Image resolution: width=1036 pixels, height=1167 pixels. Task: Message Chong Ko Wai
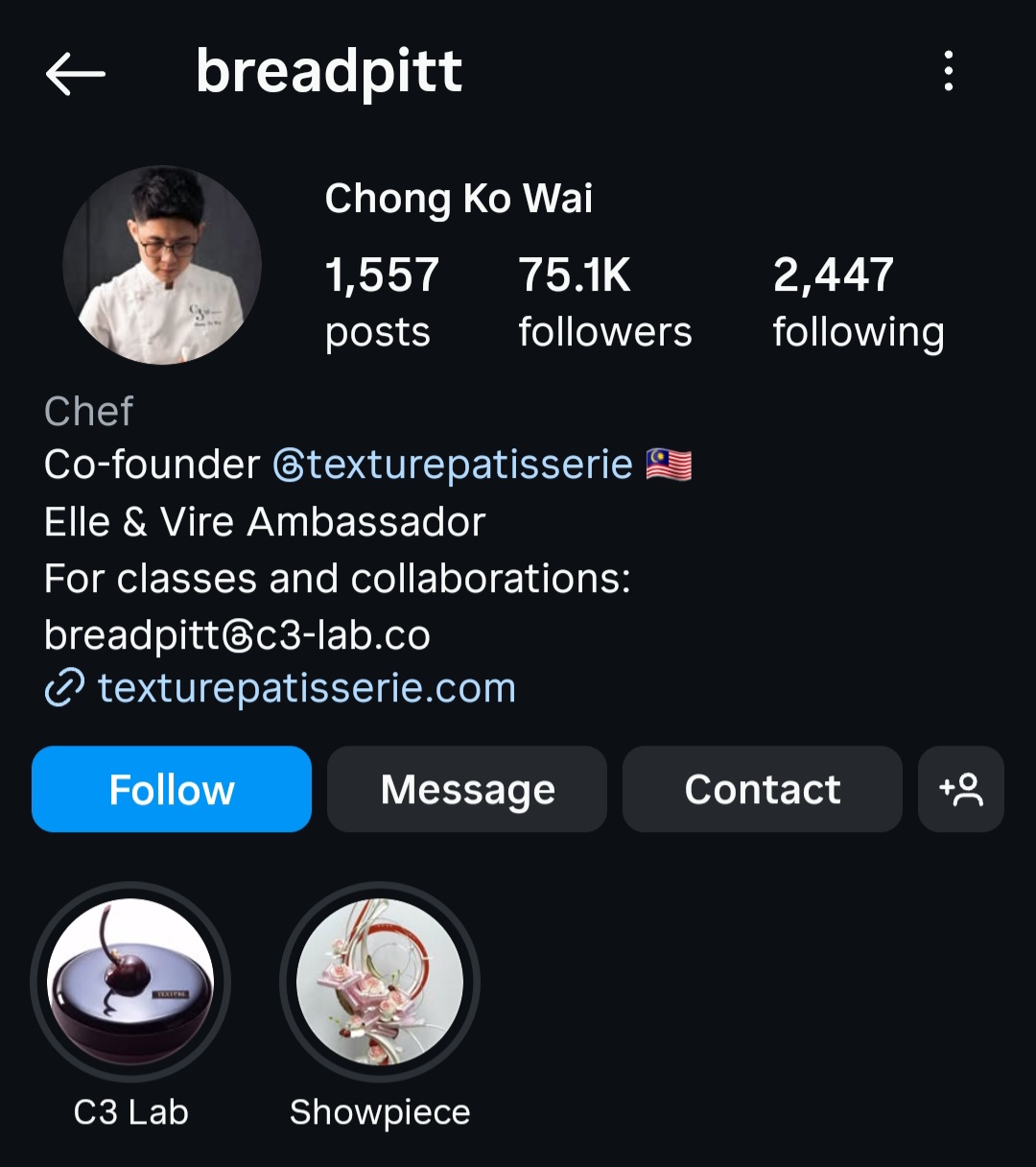pos(467,789)
